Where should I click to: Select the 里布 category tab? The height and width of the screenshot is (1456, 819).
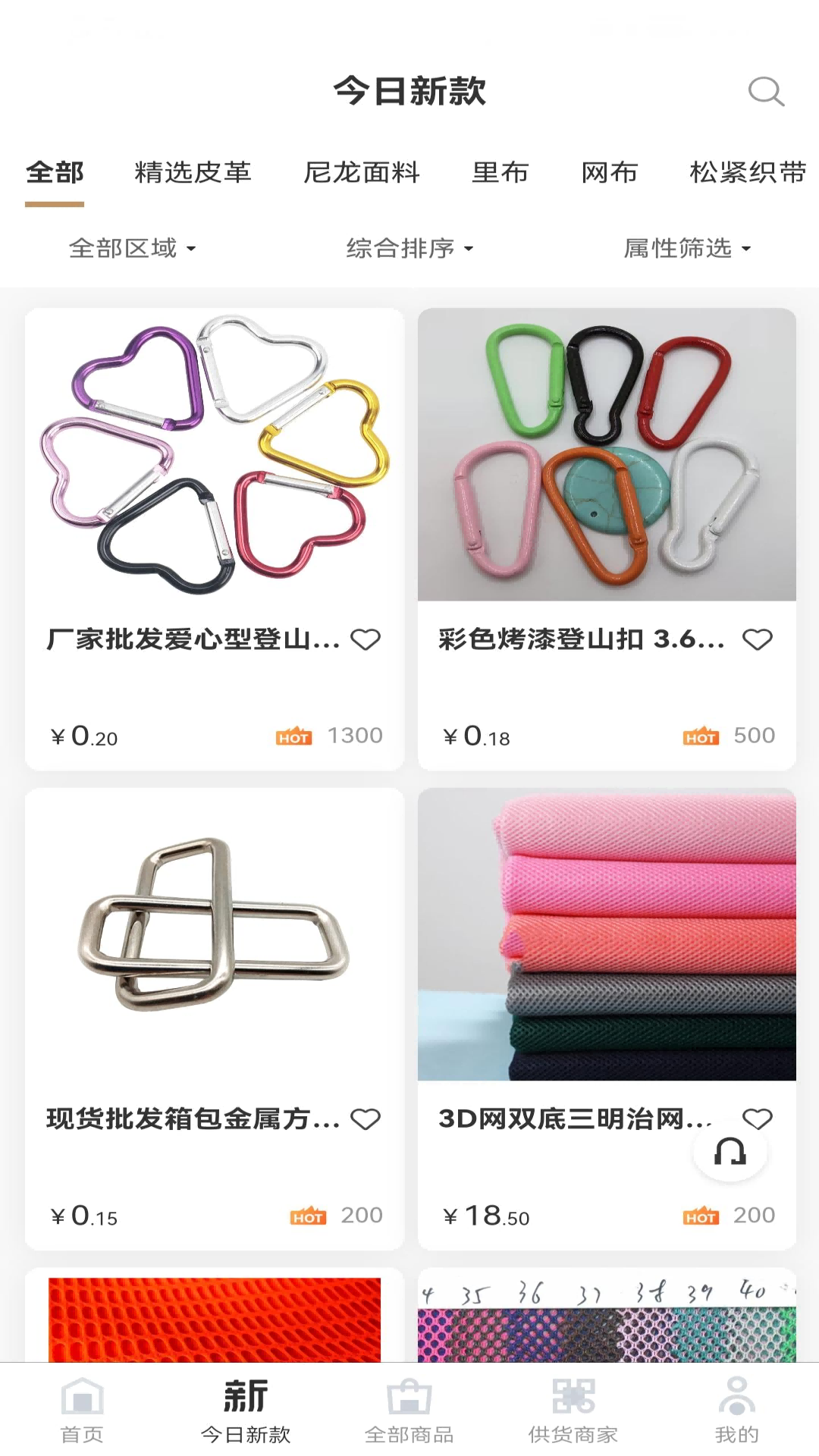(x=500, y=173)
